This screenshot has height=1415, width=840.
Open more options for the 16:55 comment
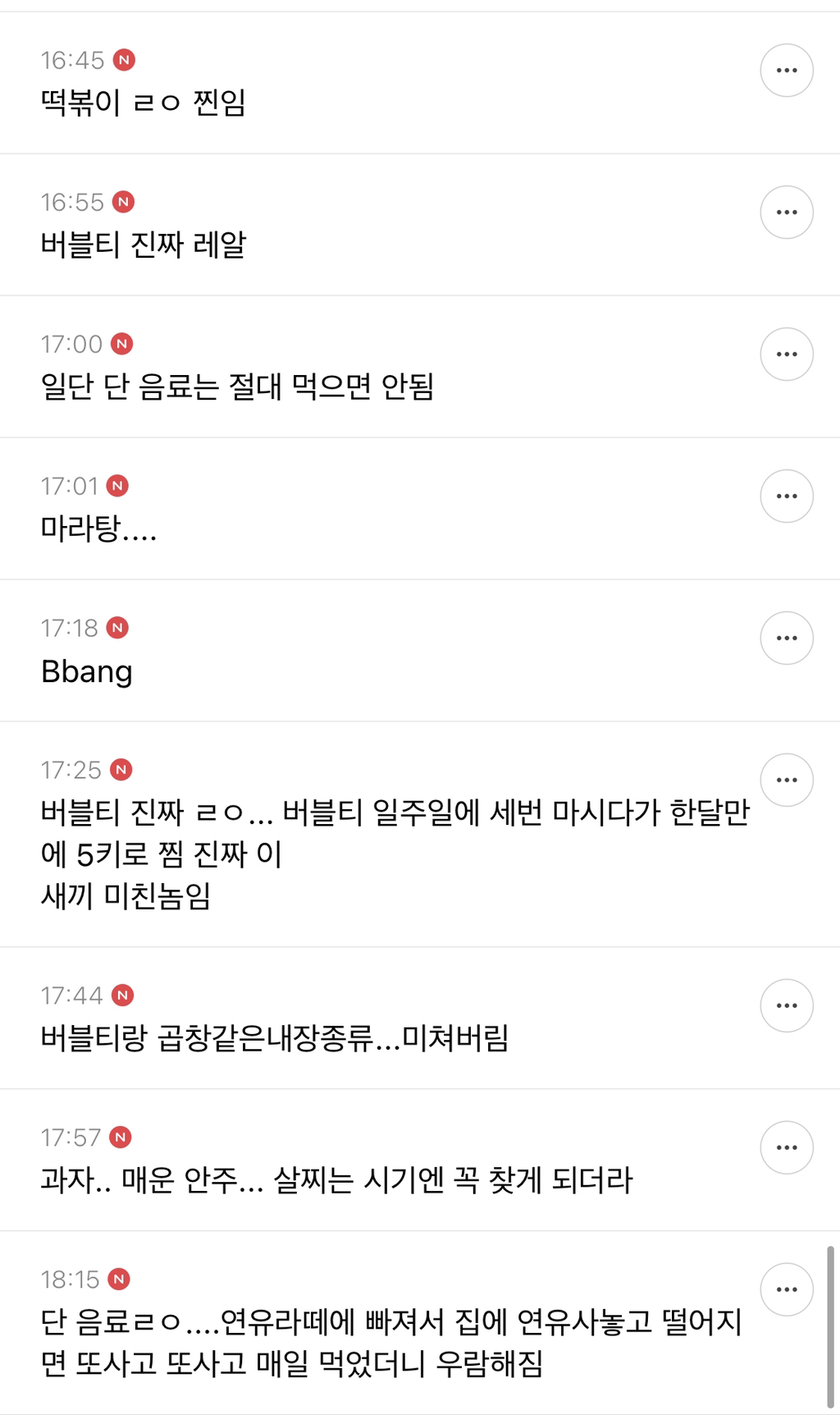click(x=786, y=213)
